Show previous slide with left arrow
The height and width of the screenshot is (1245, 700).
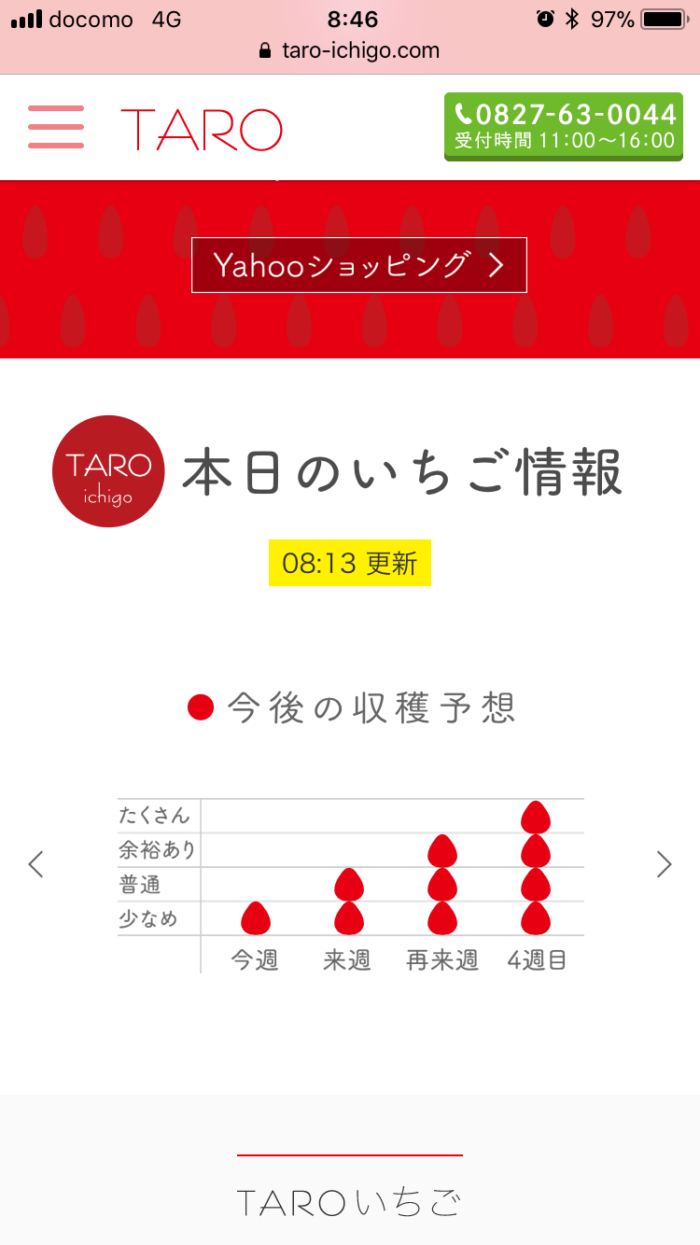(36, 864)
